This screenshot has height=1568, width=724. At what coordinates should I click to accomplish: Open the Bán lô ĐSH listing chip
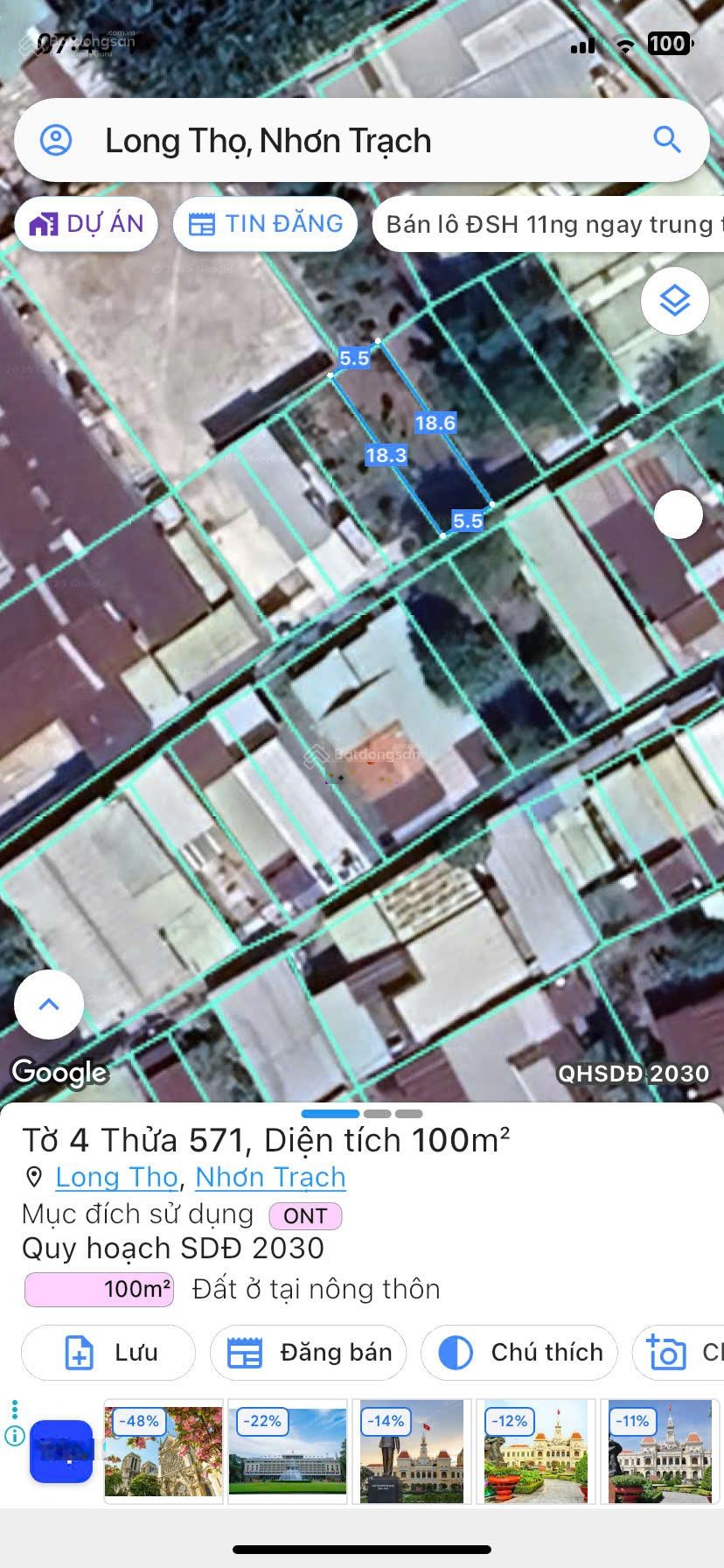[551, 225]
